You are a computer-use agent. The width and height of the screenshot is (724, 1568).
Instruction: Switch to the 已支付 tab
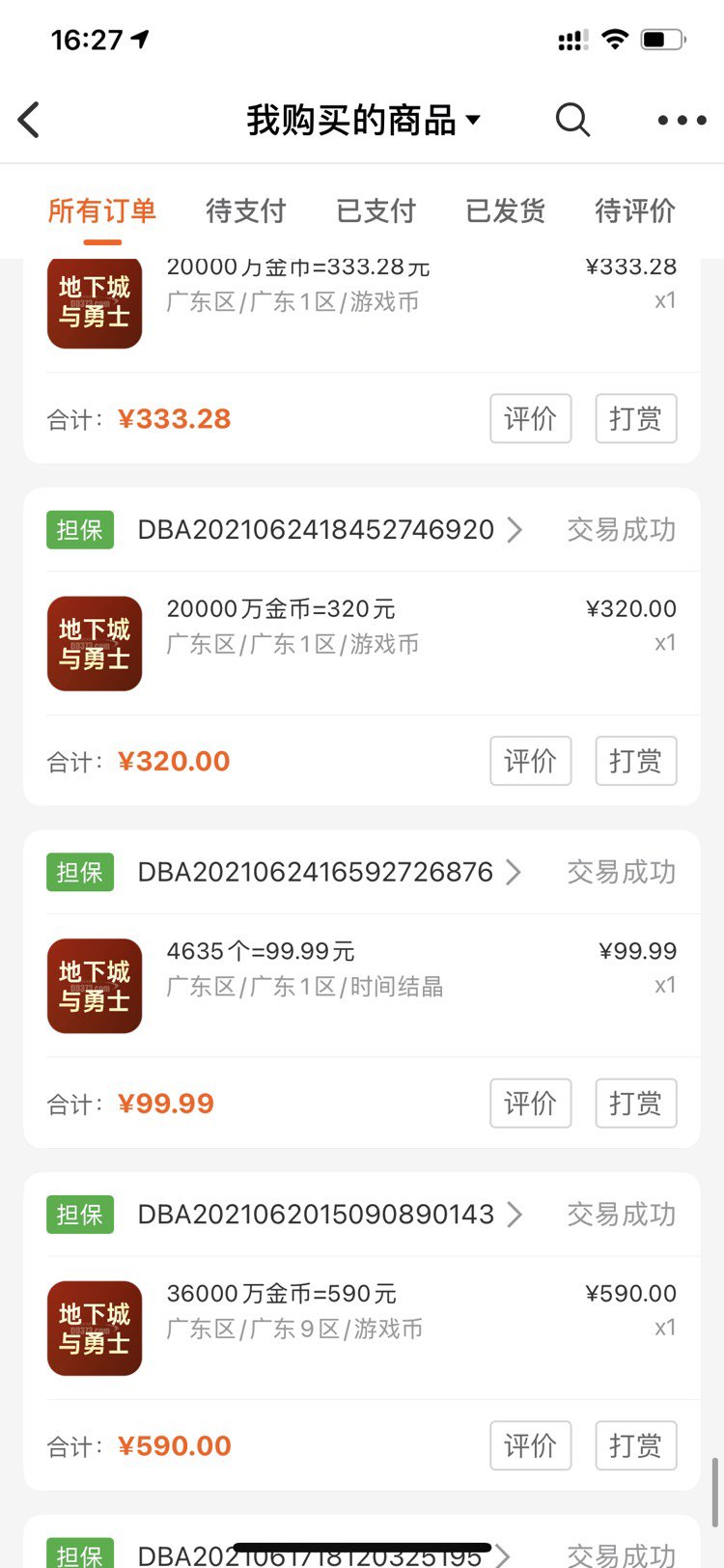376,210
